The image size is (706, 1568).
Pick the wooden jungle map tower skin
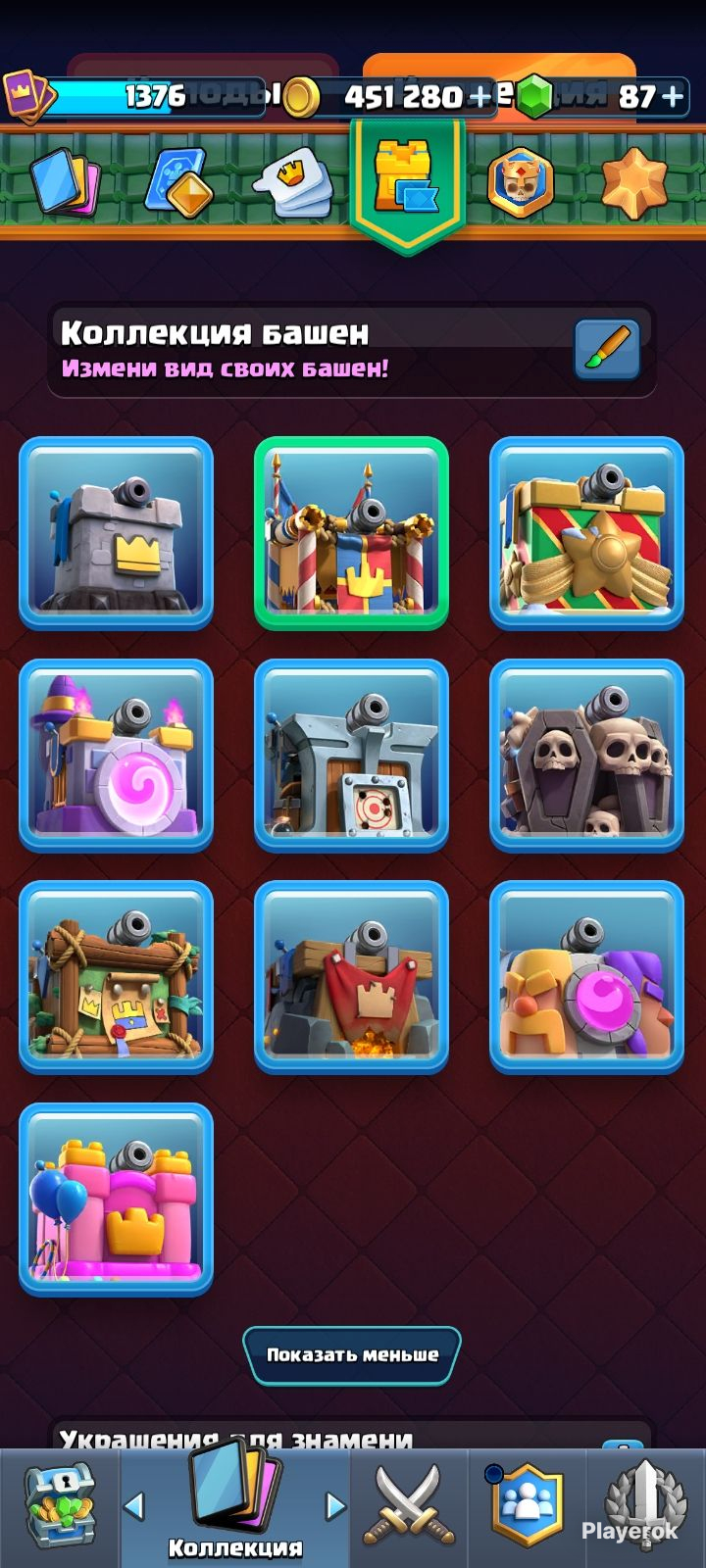[116, 977]
